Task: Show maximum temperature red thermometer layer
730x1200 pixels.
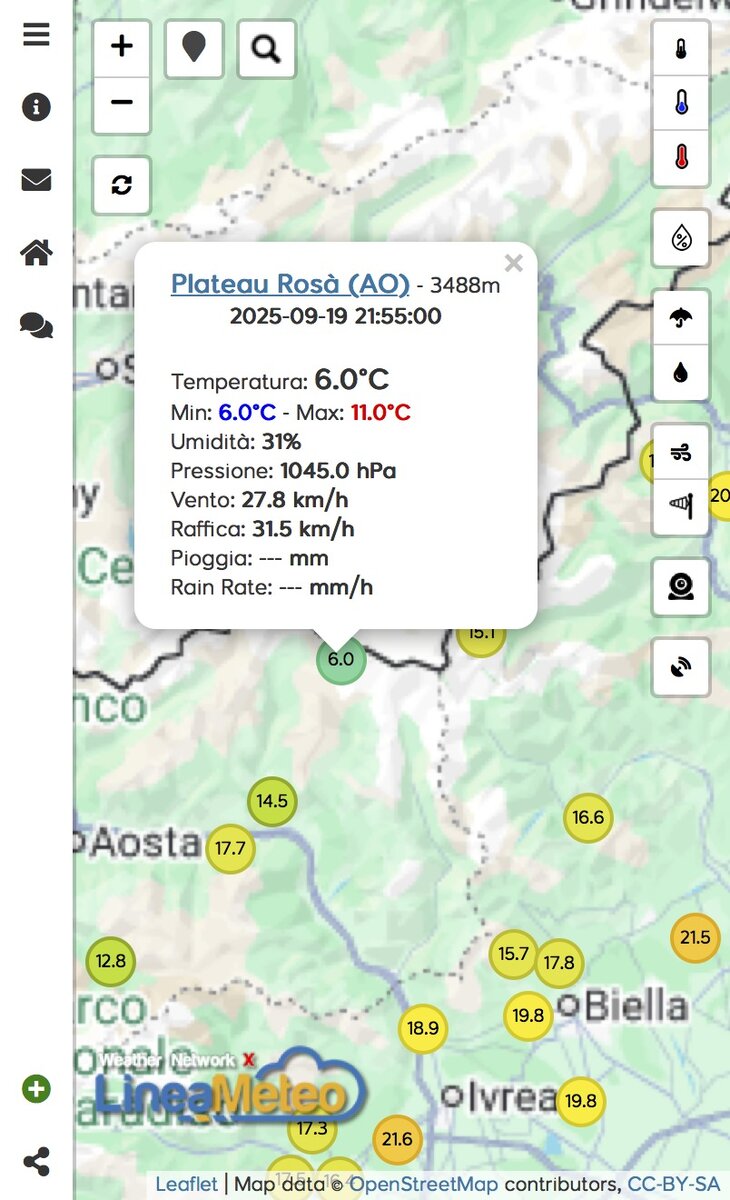Action: tap(681, 158)
